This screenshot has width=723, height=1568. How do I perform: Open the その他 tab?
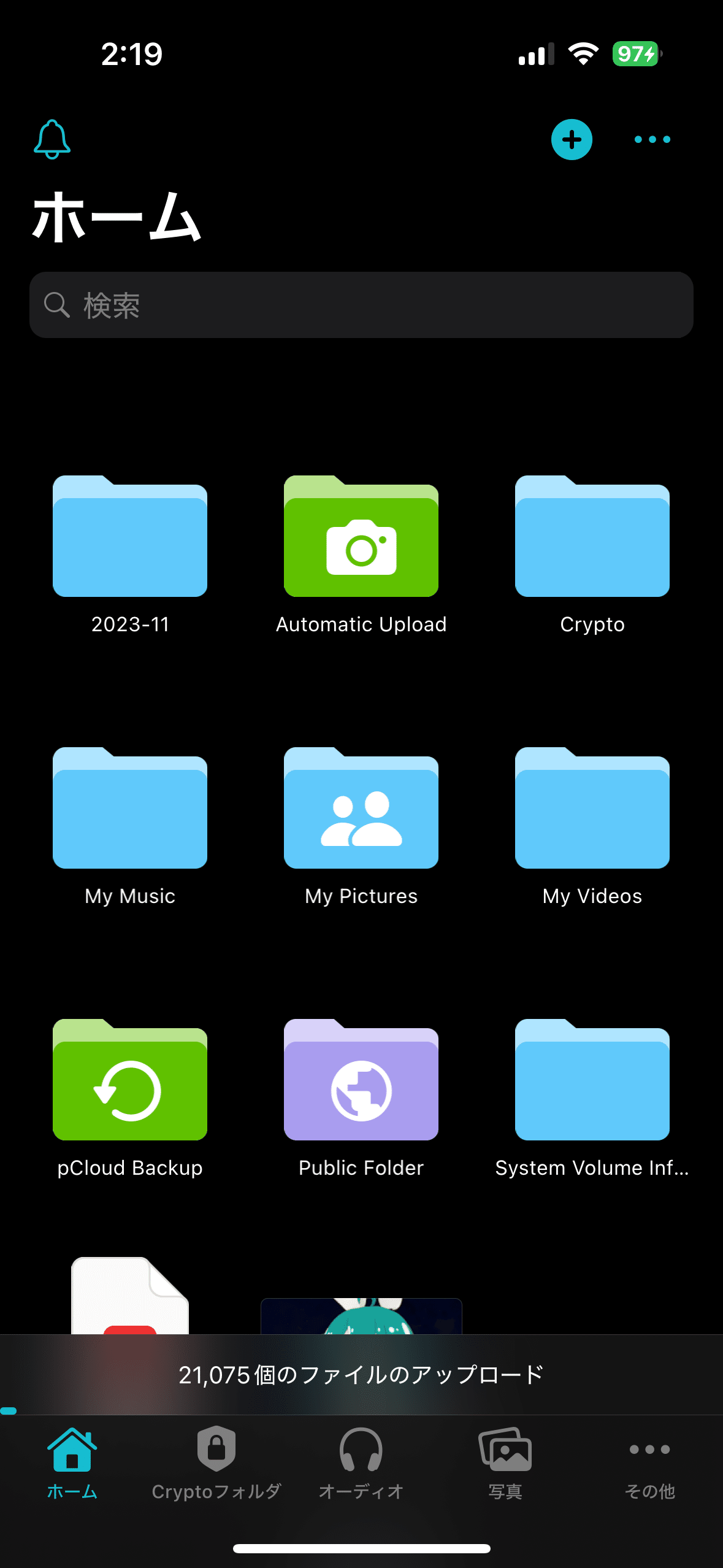650,1463
